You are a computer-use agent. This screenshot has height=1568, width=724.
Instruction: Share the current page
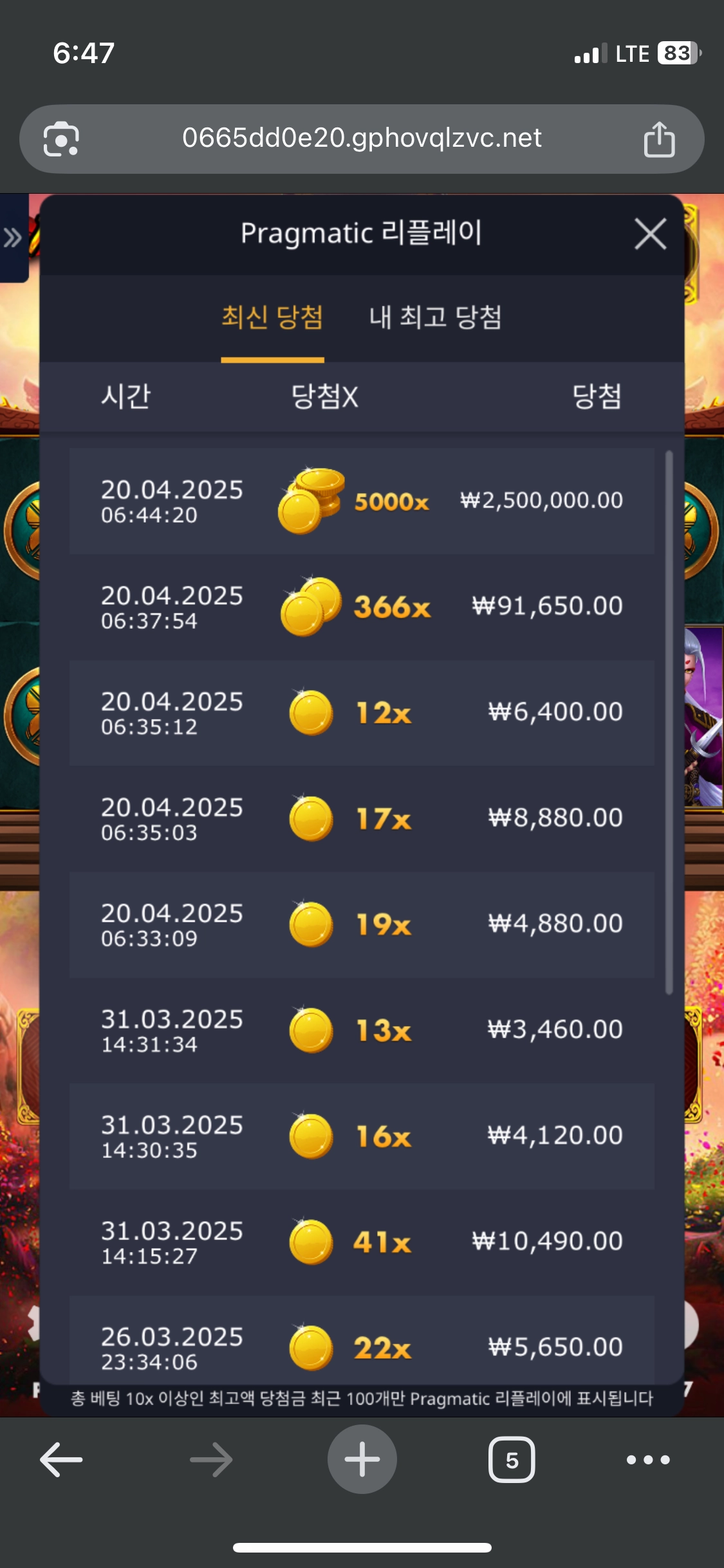tap(659, 139)
